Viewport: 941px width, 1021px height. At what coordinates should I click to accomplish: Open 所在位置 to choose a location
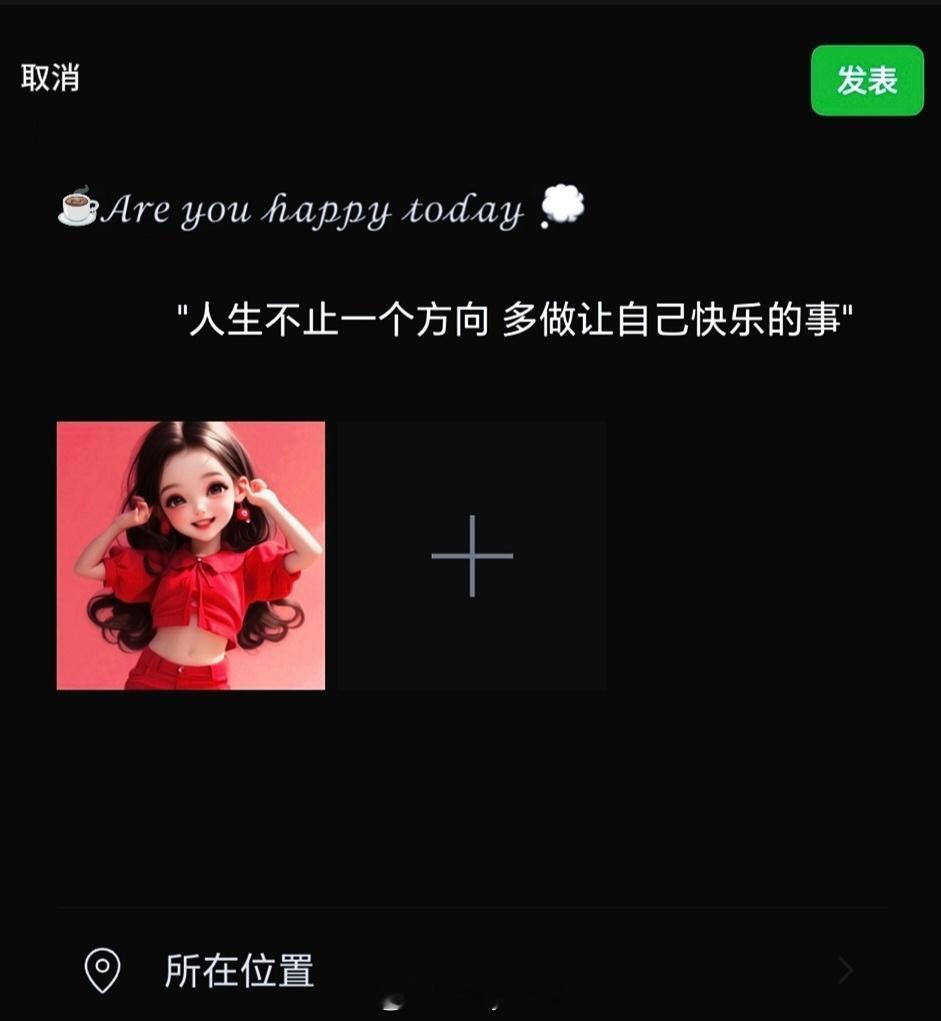point(237,968)
